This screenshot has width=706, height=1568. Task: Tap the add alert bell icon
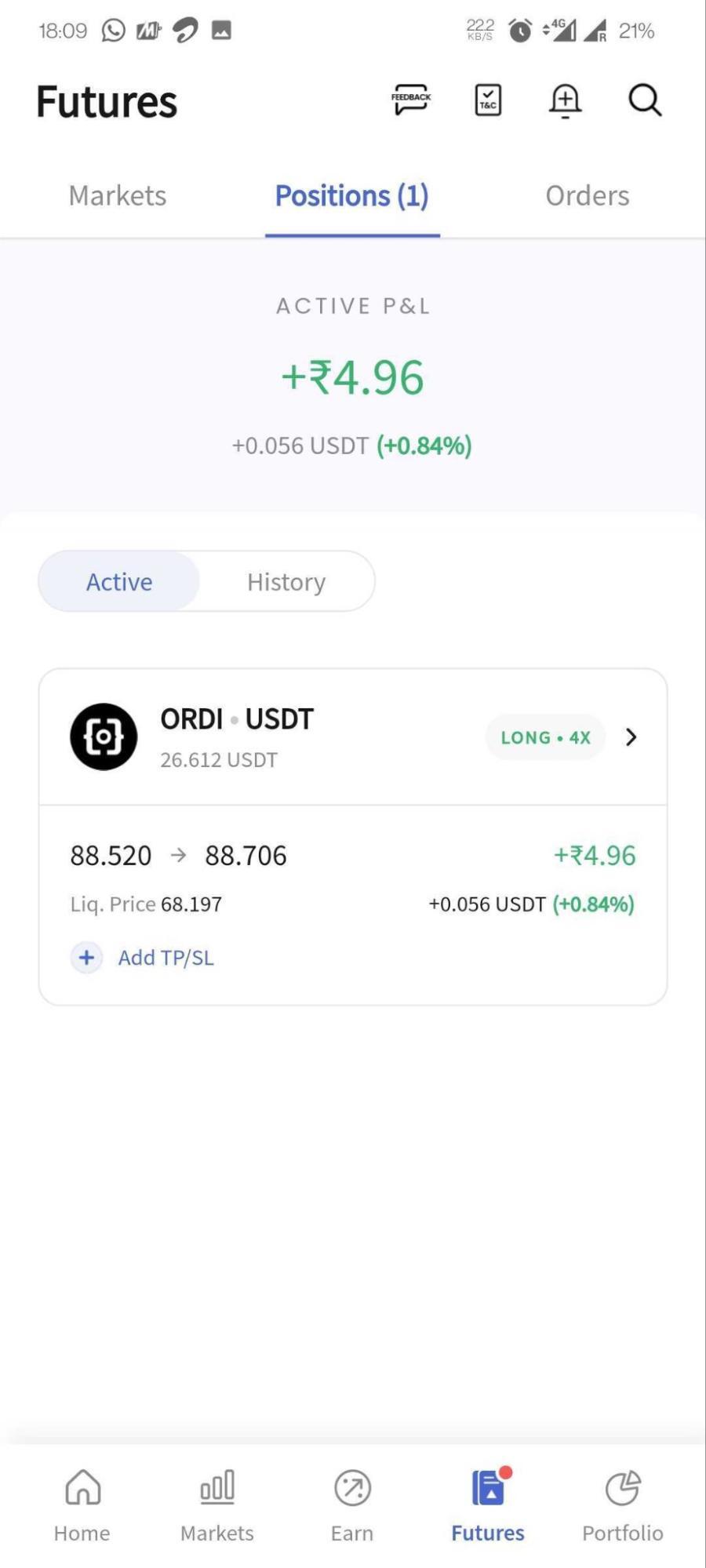coord(565,100)
